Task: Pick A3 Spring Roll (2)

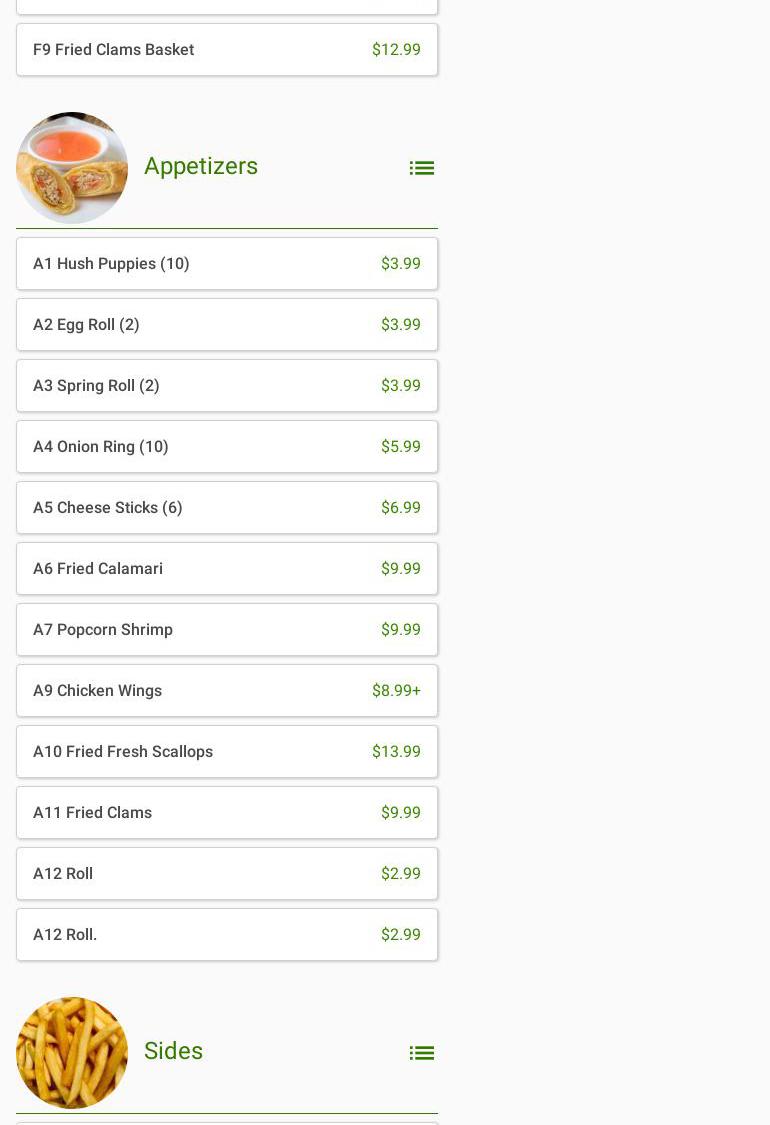Action: pyautogui.click(x=227, y=386)
